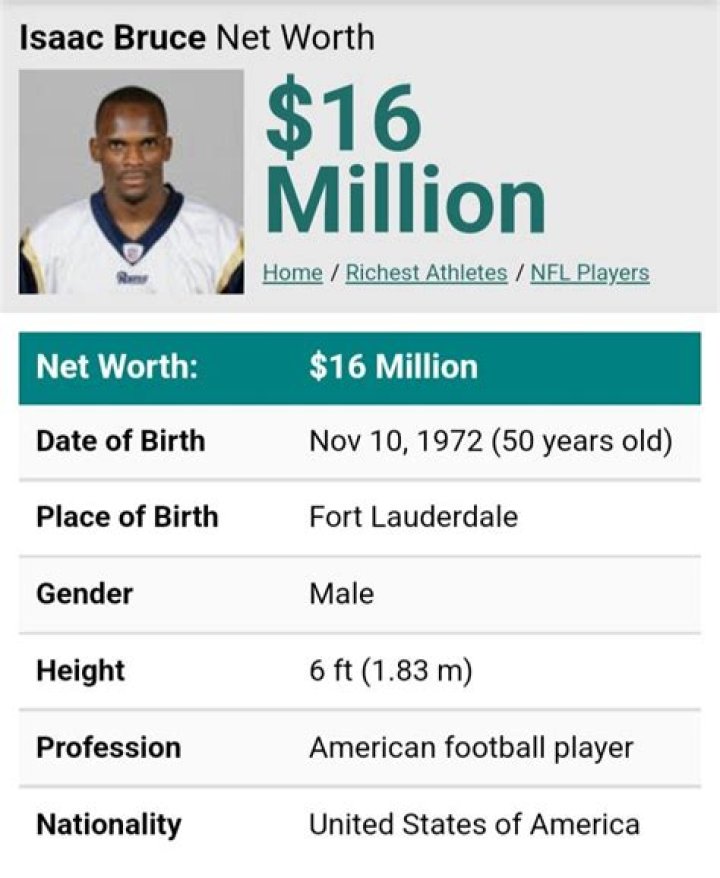720x878 pixels.
Task: Select the 6 ft (1.83 m) value
Action: (x=393, y=670)
